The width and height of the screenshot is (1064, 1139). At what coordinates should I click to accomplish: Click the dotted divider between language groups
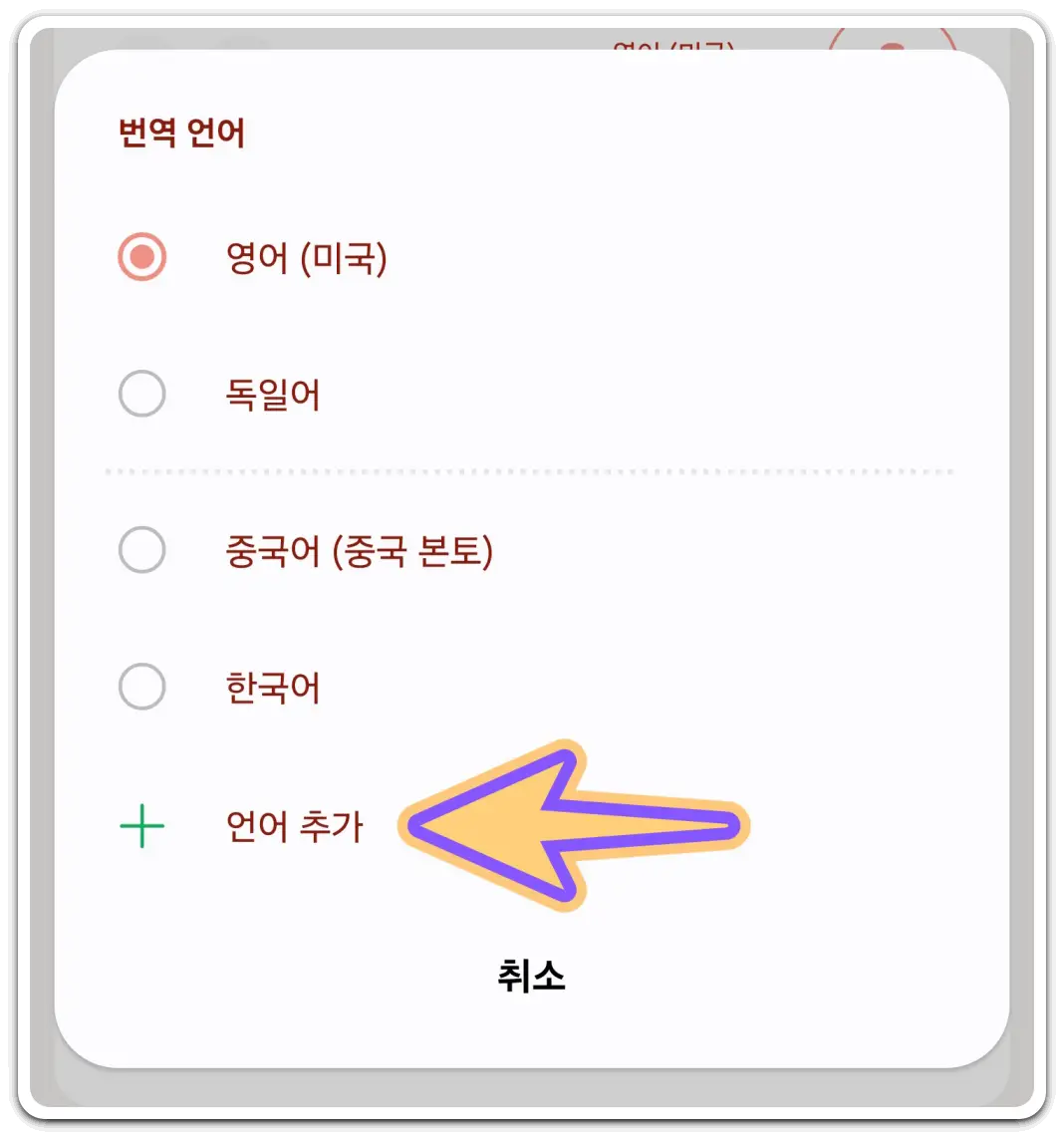click(532, 468)
